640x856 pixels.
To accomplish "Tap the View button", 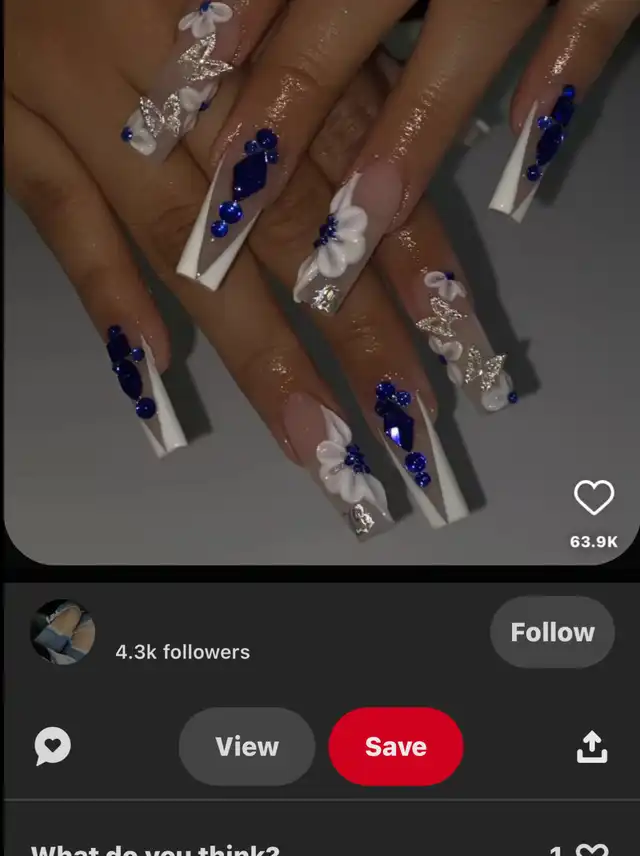I will click(x=247, y=746).
